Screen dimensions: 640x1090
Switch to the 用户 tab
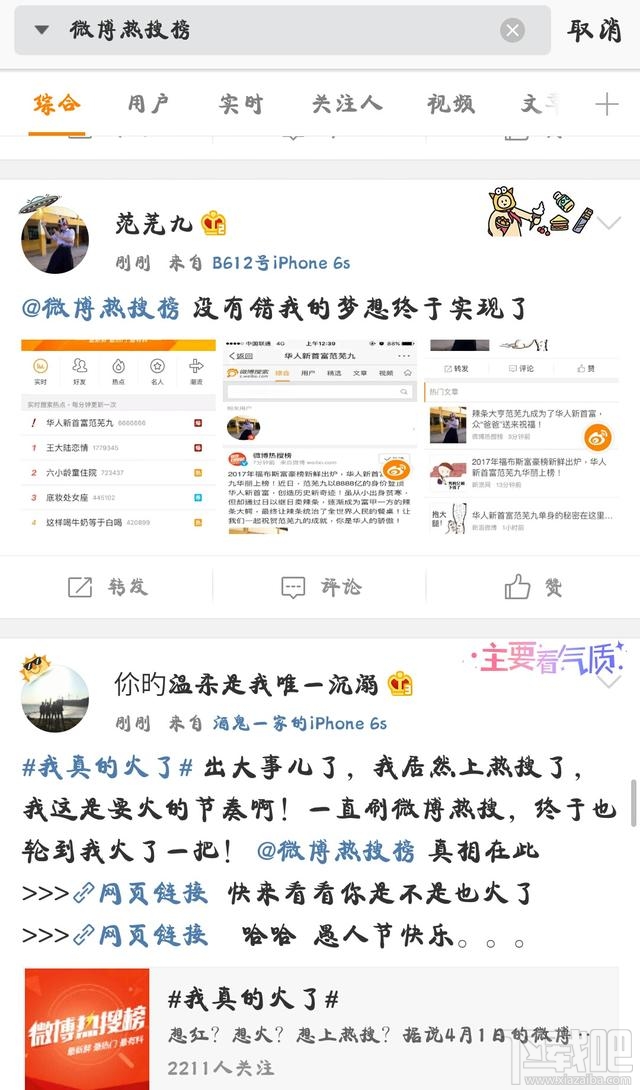(x=148, y=103)
